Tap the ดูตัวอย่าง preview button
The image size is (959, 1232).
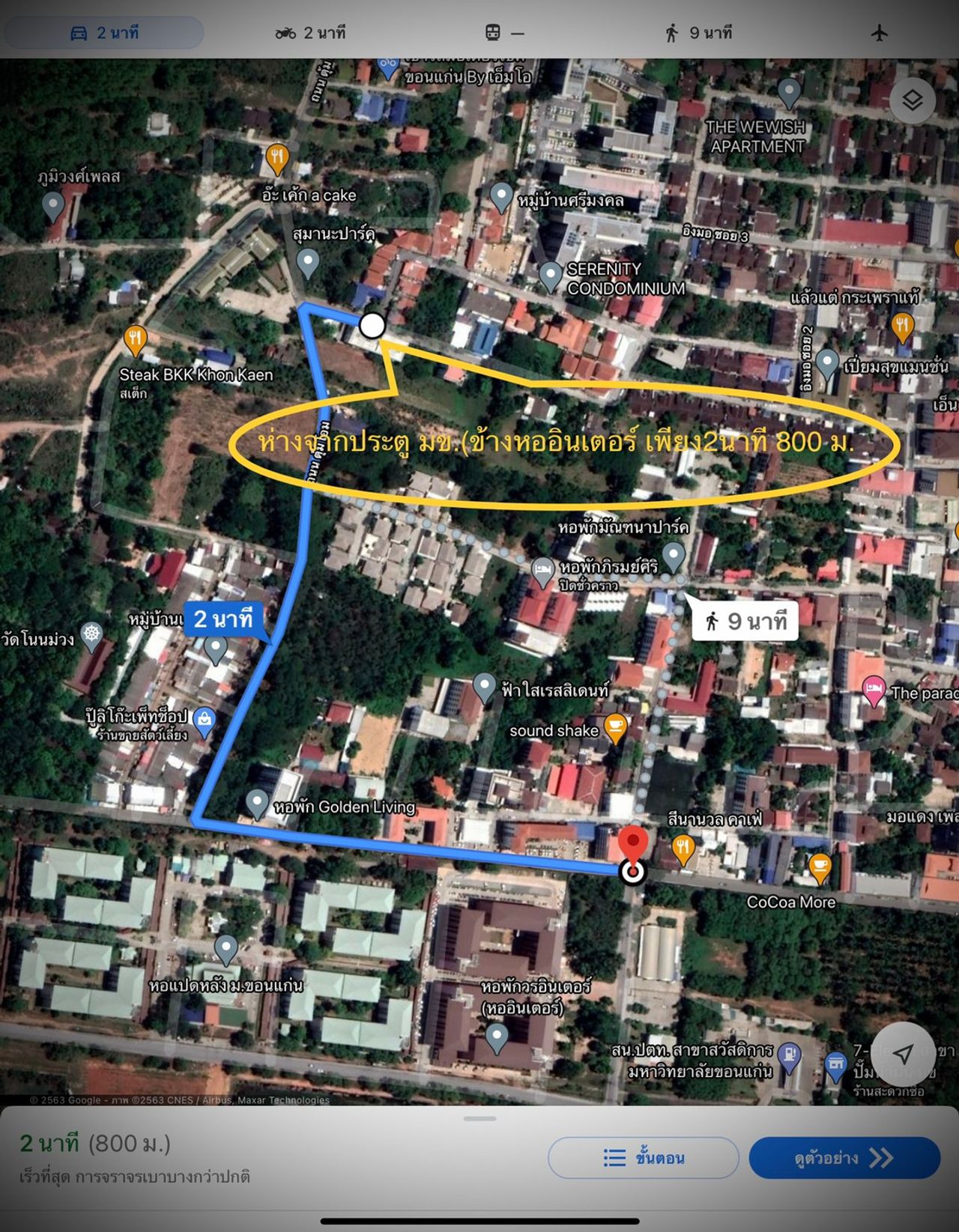pos(844,1158)
